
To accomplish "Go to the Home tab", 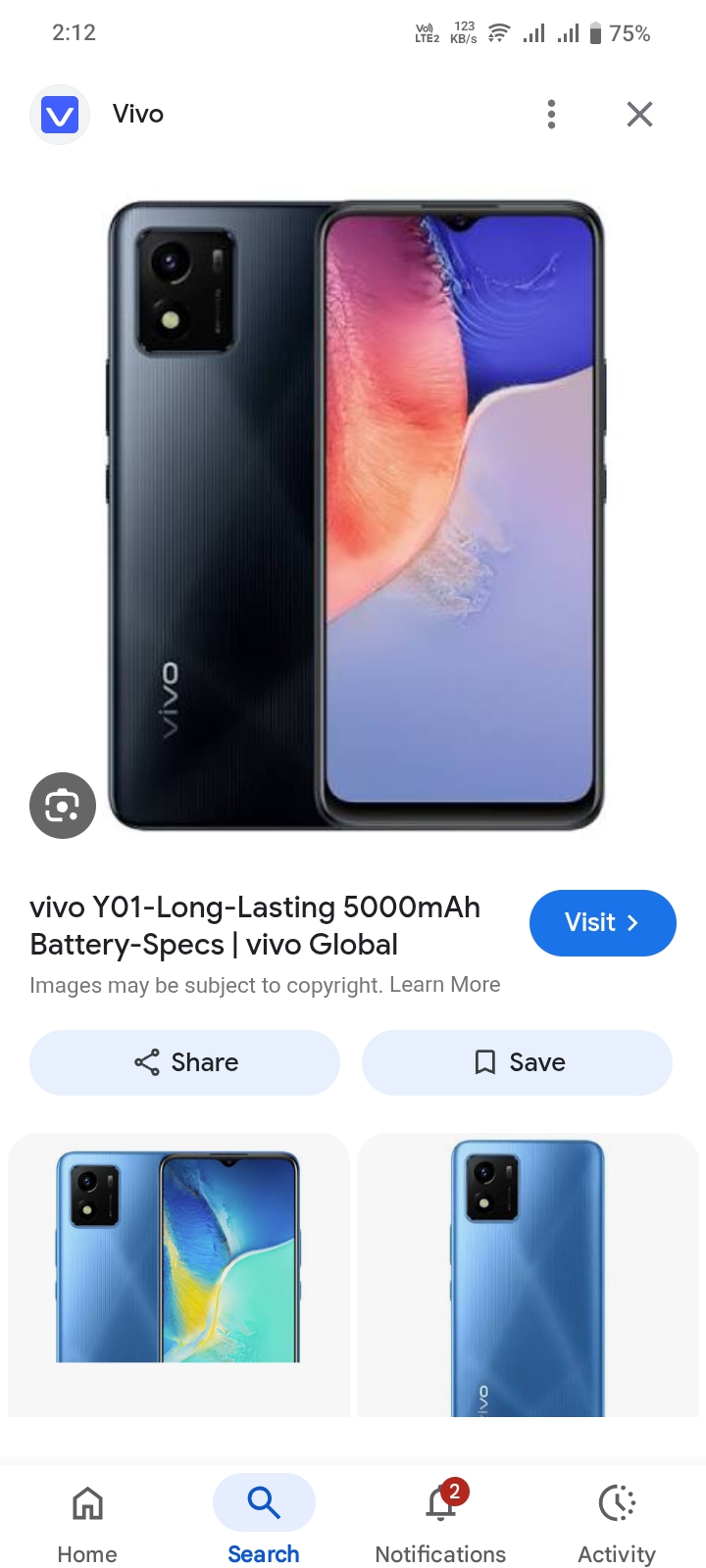I will click(87, 1521).
